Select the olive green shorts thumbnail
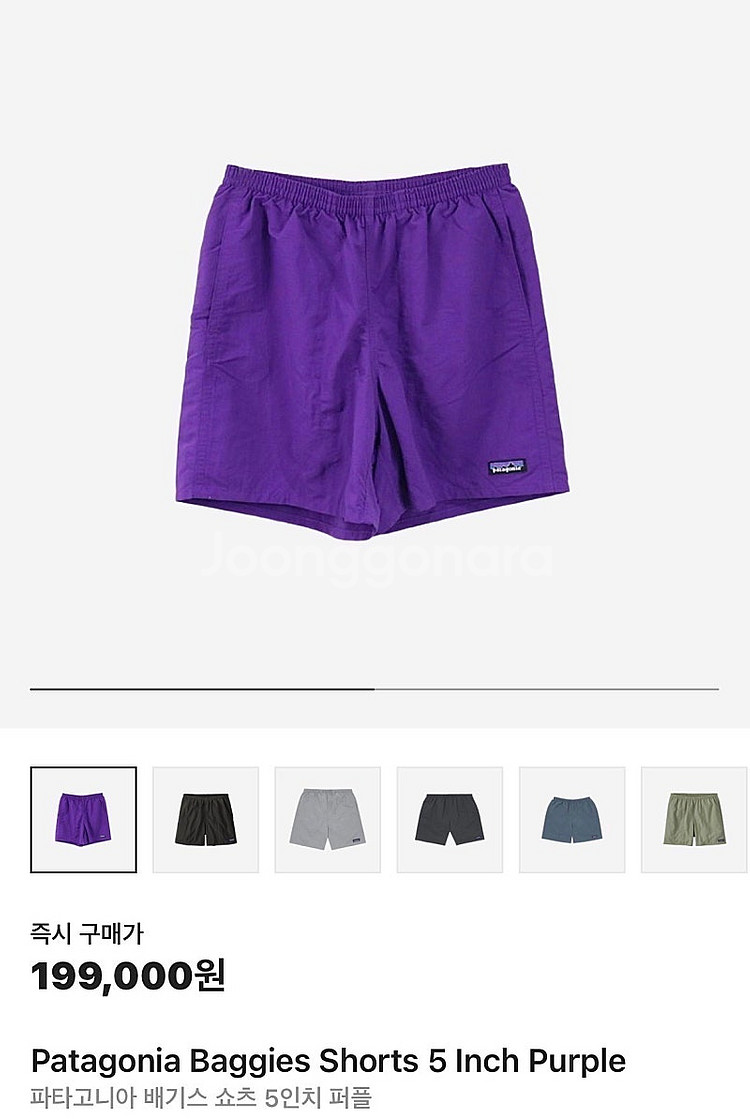 point(694,819)
